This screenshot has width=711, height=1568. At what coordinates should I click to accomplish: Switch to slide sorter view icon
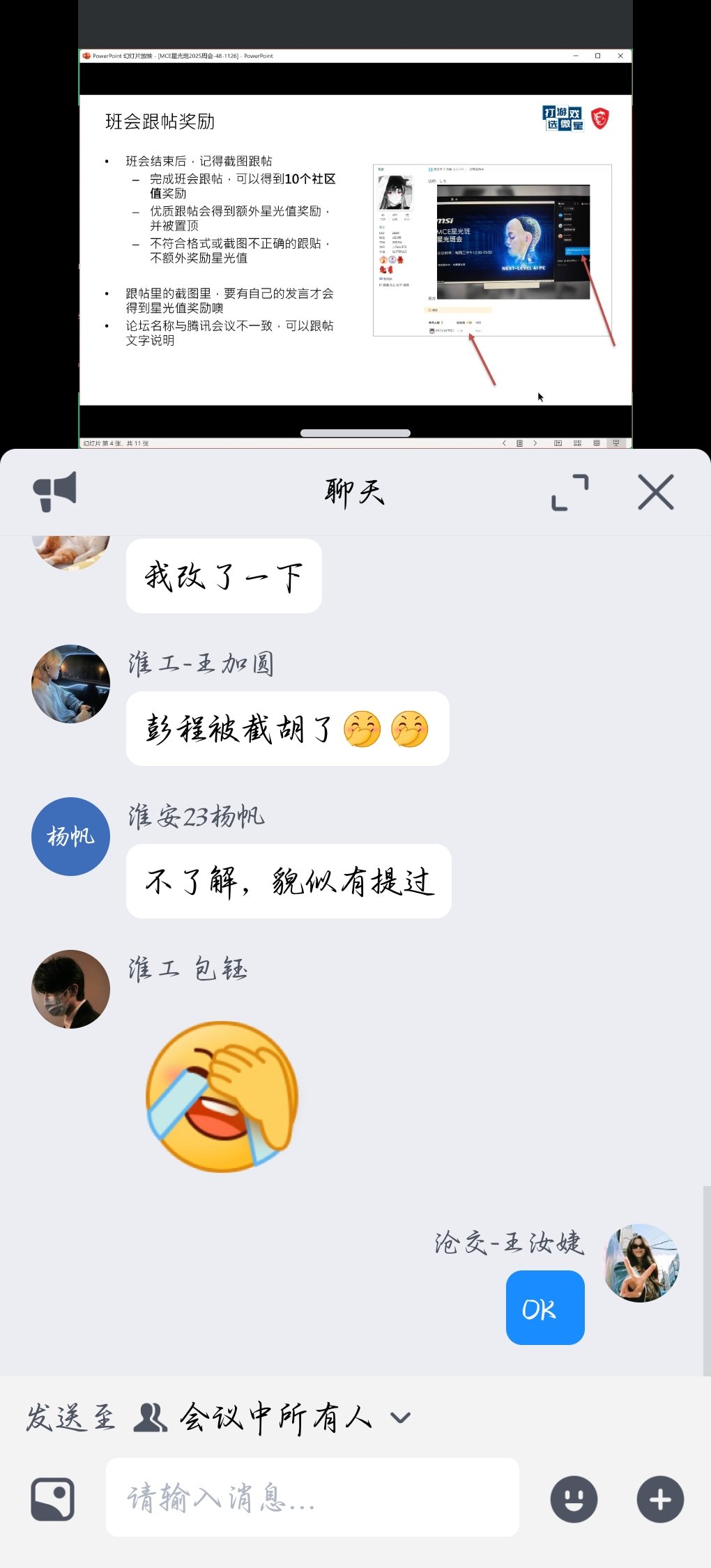click(x=578, y=443)
